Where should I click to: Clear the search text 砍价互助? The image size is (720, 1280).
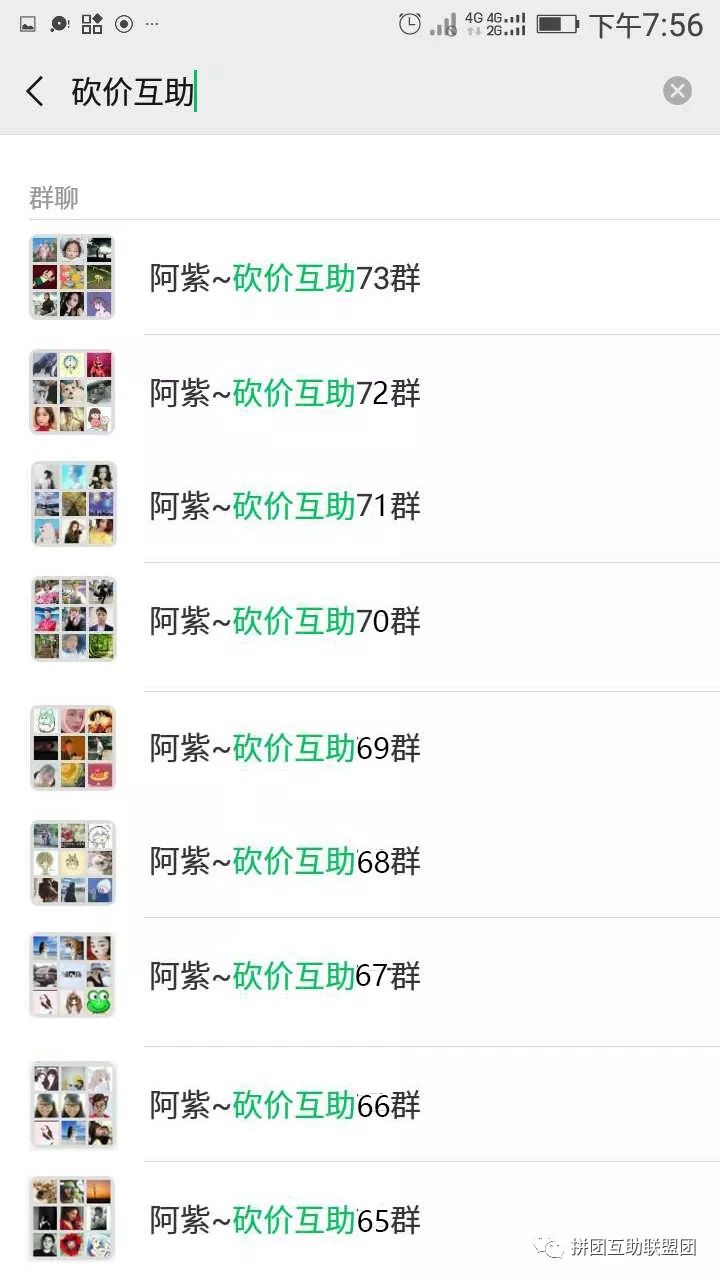click(x=677, y=91)
